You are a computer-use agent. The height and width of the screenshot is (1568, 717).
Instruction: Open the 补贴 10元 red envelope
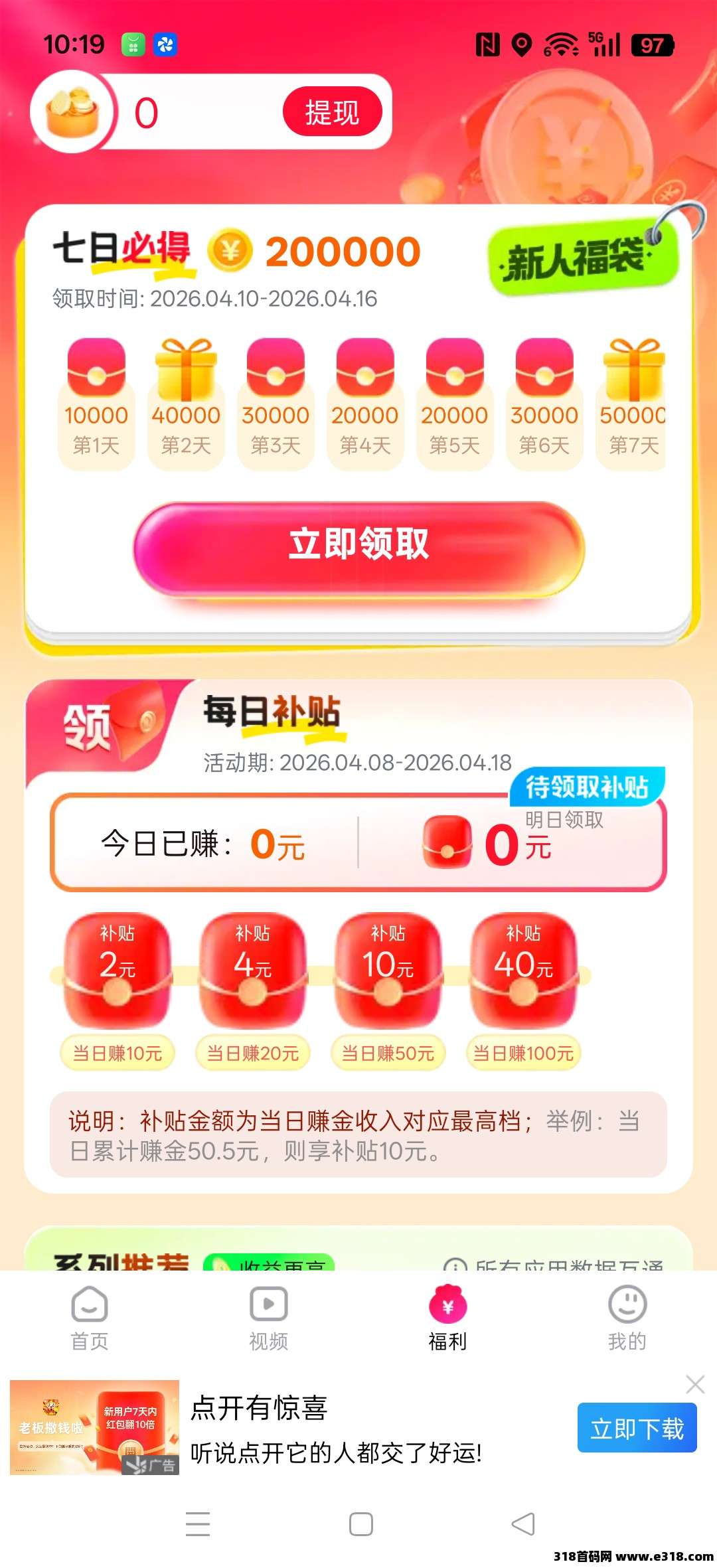[x=388, y=969]
